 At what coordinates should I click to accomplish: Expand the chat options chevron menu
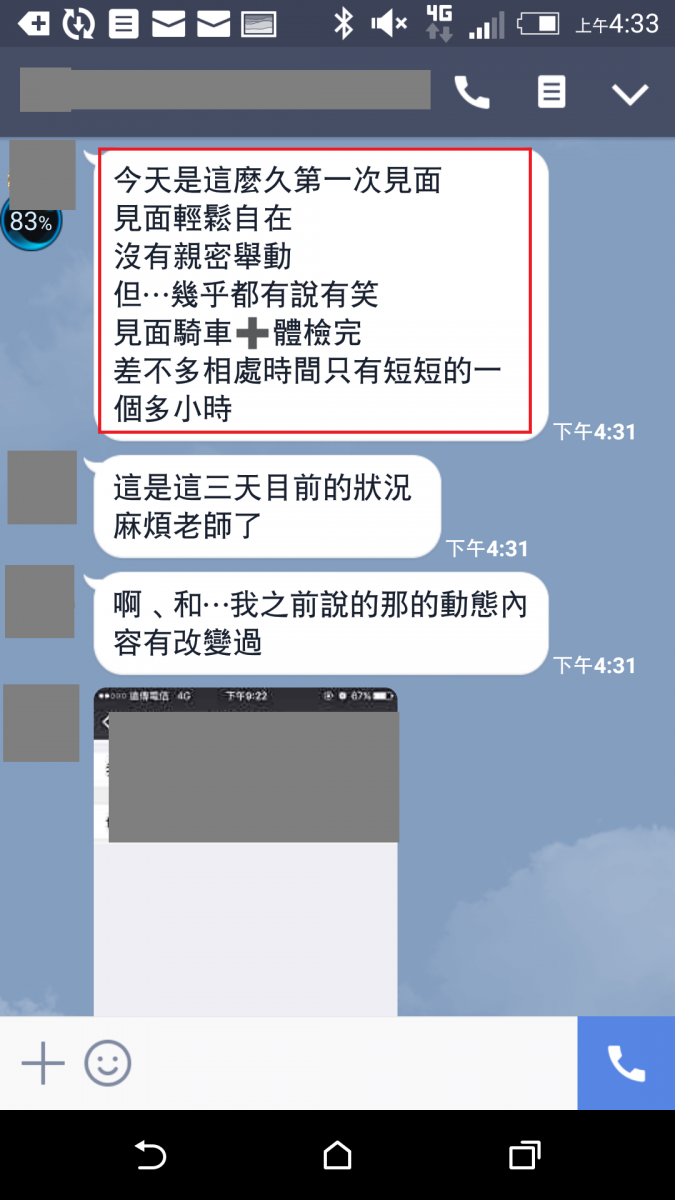[630, 94]
